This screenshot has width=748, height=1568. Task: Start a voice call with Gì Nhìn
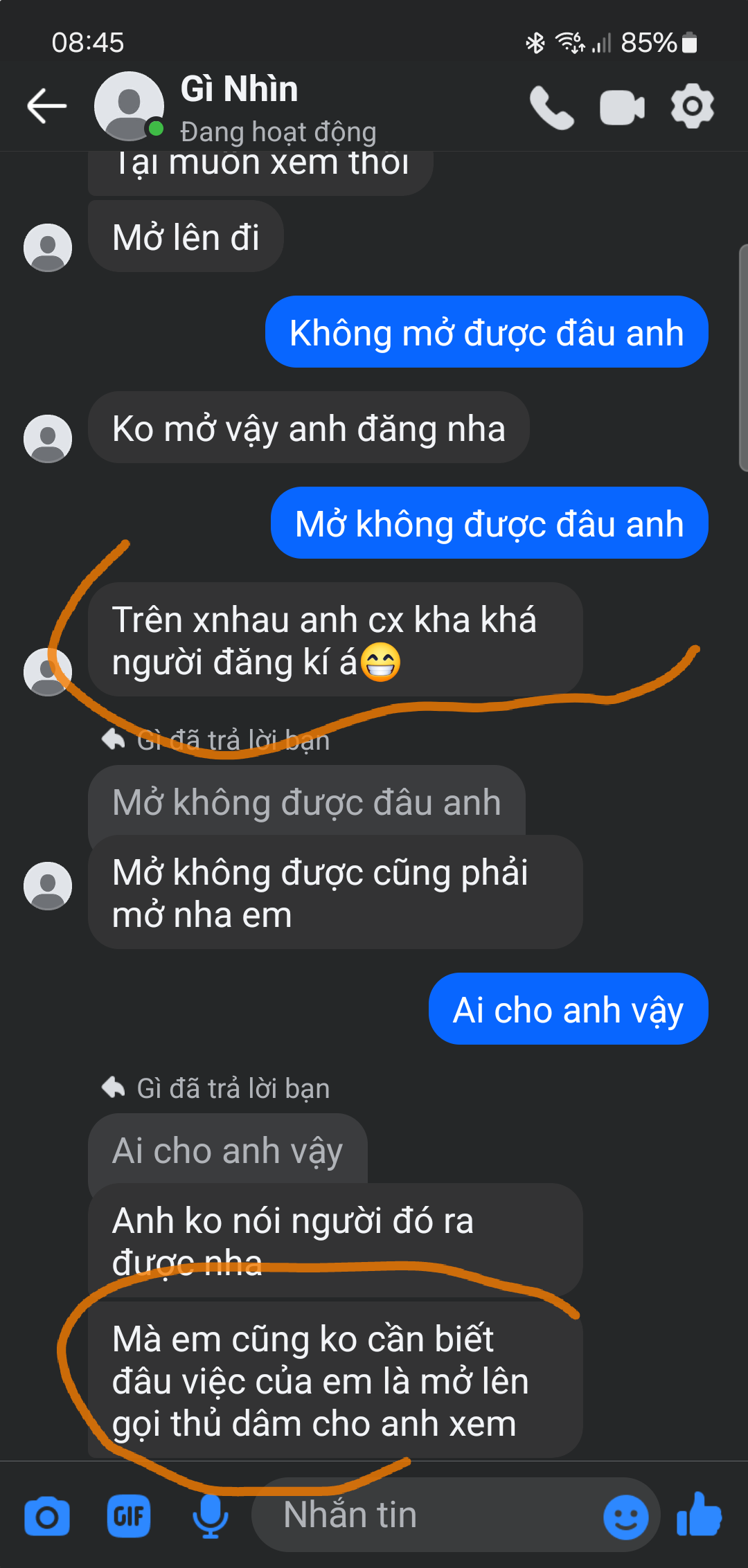click(552, 107)
